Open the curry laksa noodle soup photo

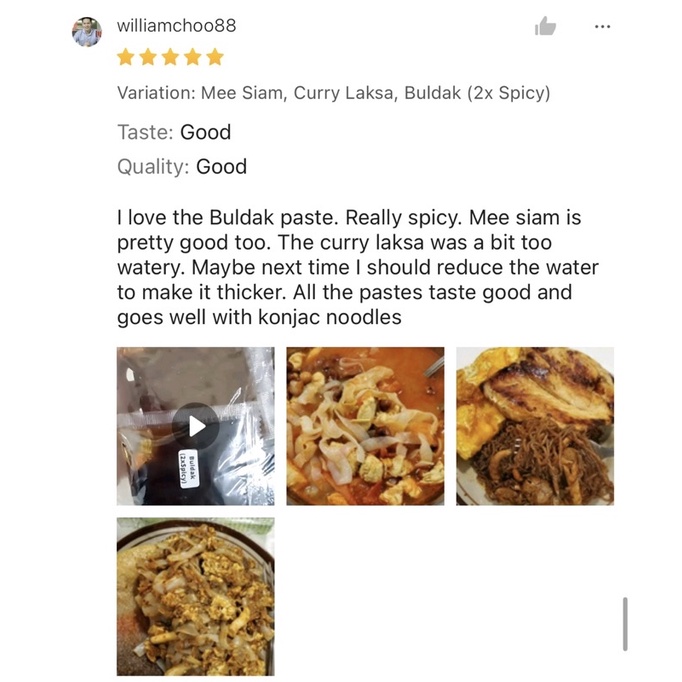365,426
